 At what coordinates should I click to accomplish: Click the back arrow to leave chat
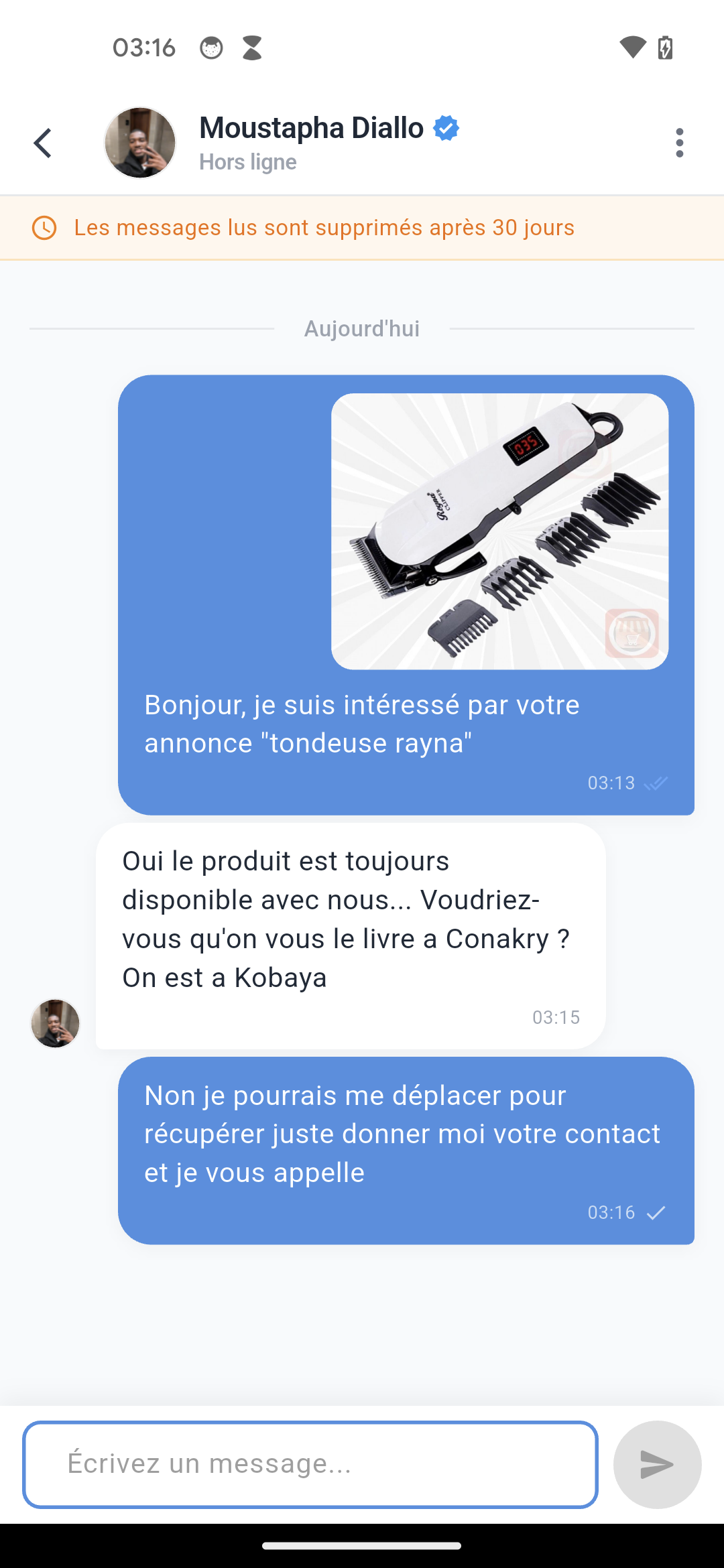pos(42,142)
